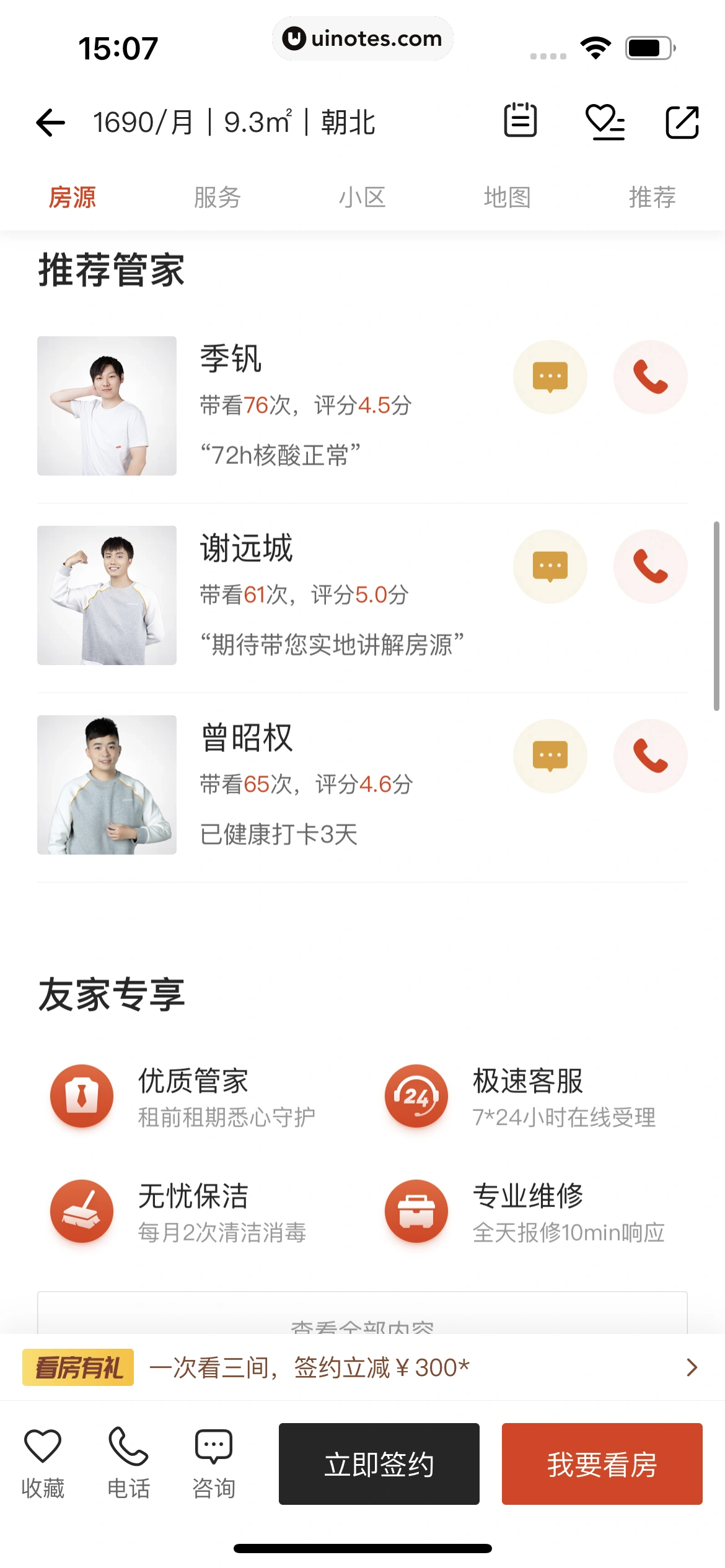The height and width of the screenshot is (1568, 725).
Task: Switch to the 服务 tab
Action: (x=218, y=197)
